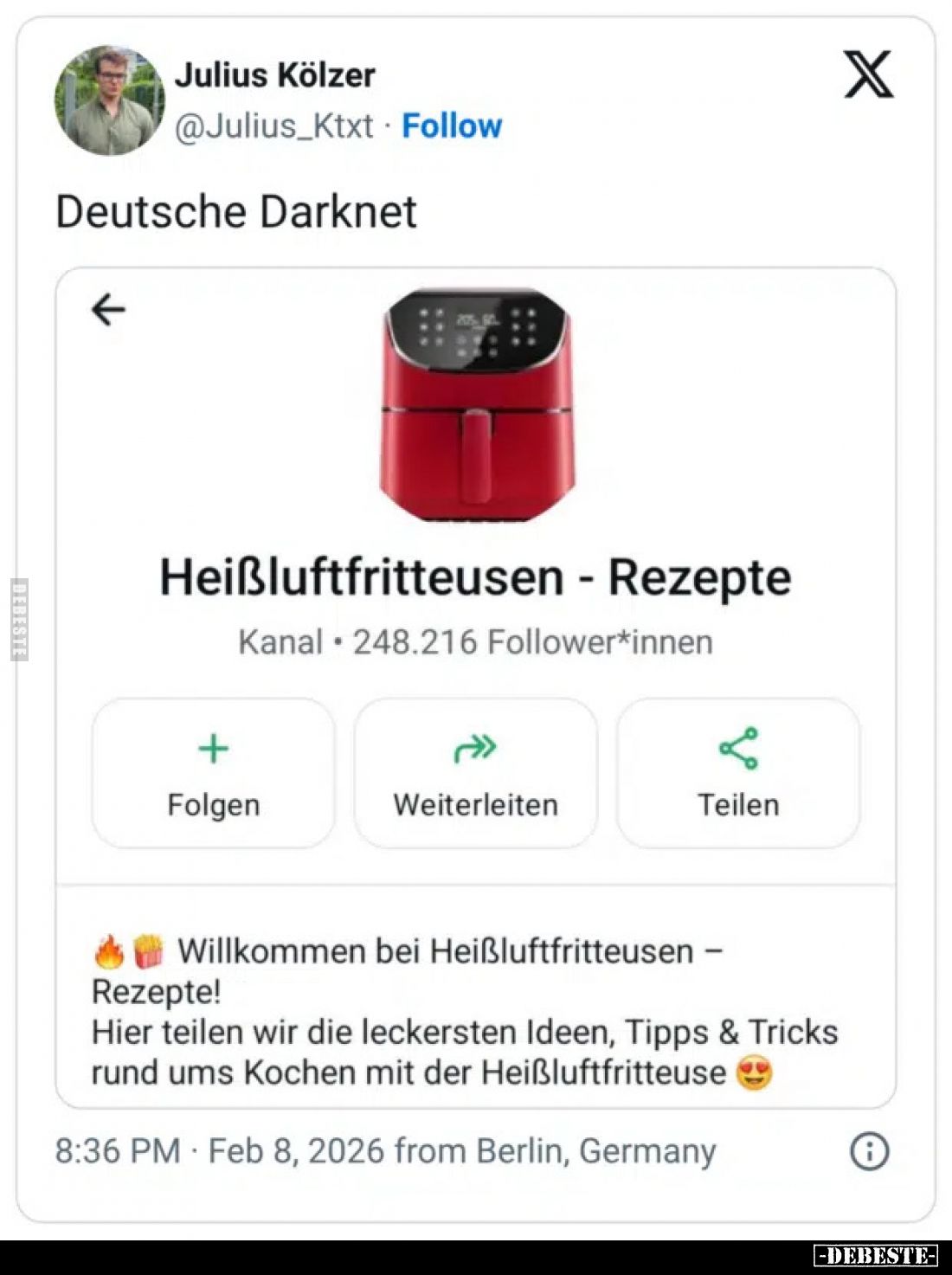Enable Weiterleiten for this channel
Viewport: 952px width, 1275px height.
474,775
